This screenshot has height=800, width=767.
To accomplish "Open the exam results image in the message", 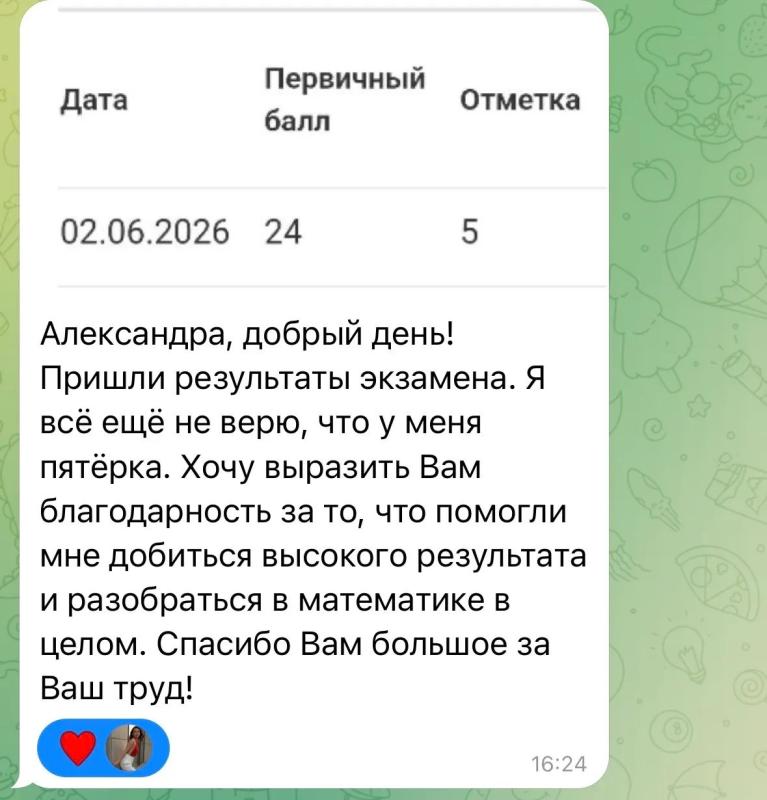I will [x=314, y=151].
